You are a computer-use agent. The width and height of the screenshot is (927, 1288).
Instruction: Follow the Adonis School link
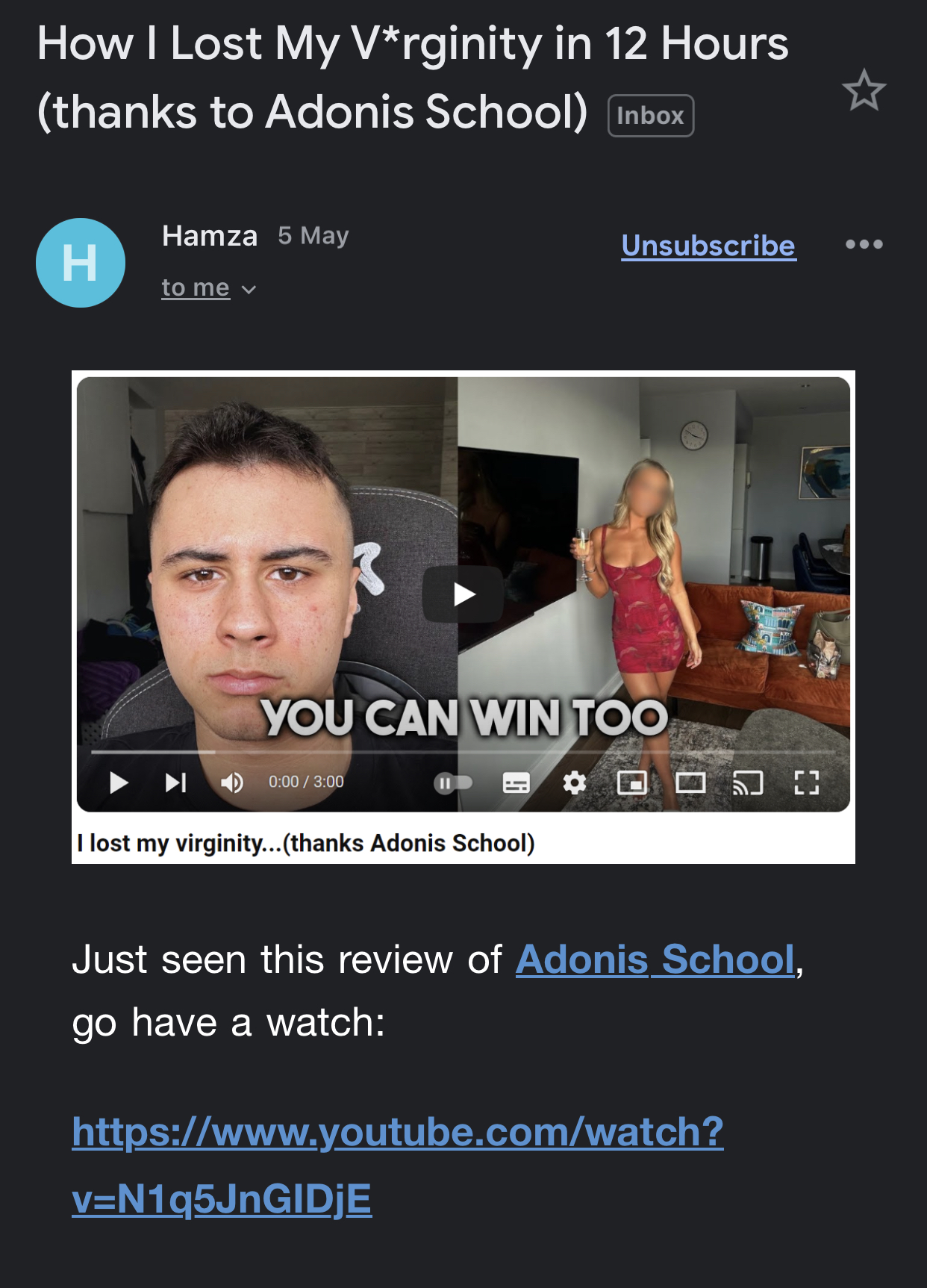[x=655, y=959]
